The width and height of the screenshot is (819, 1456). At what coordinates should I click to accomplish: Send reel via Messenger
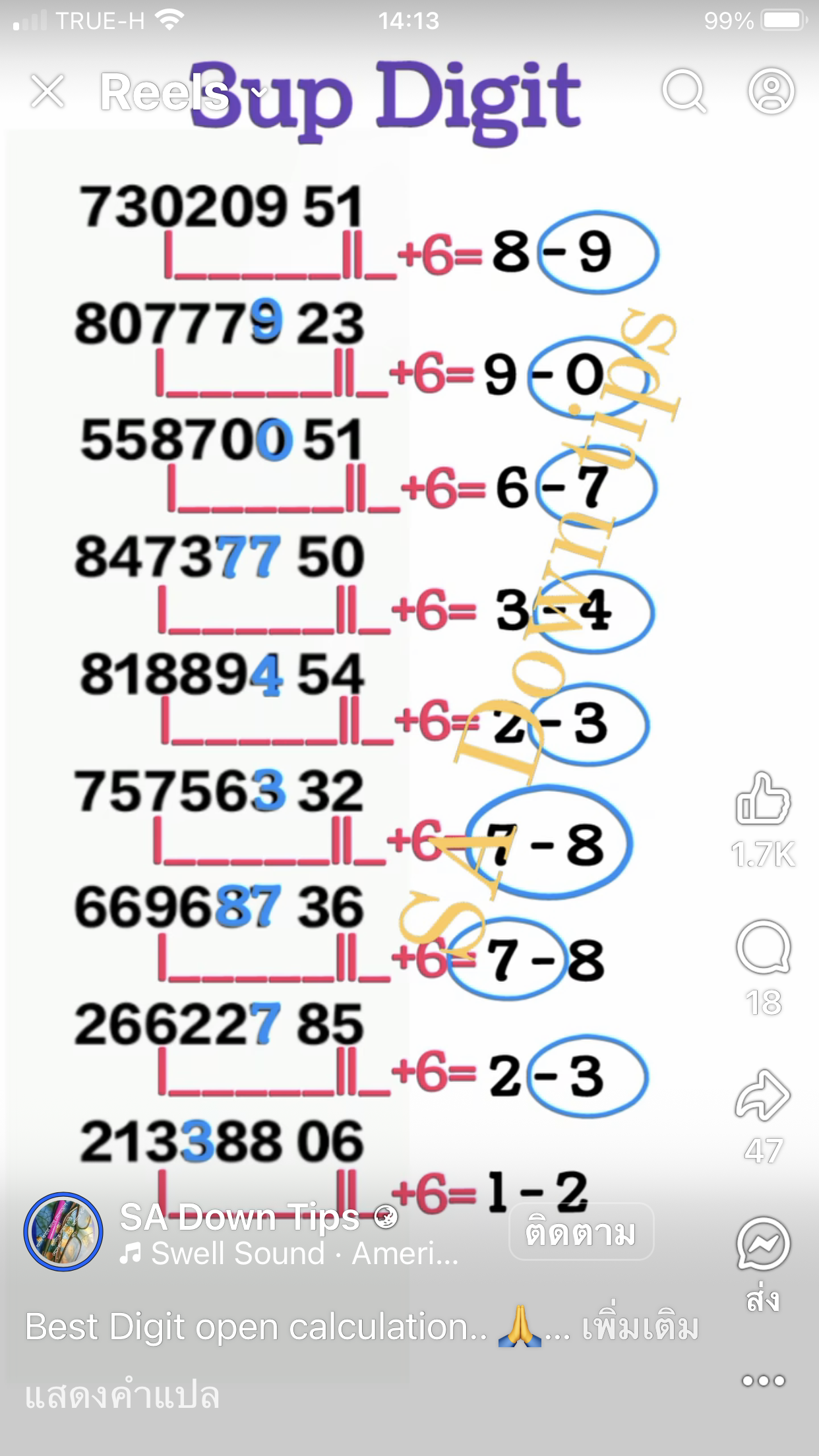pos(763,1244)
